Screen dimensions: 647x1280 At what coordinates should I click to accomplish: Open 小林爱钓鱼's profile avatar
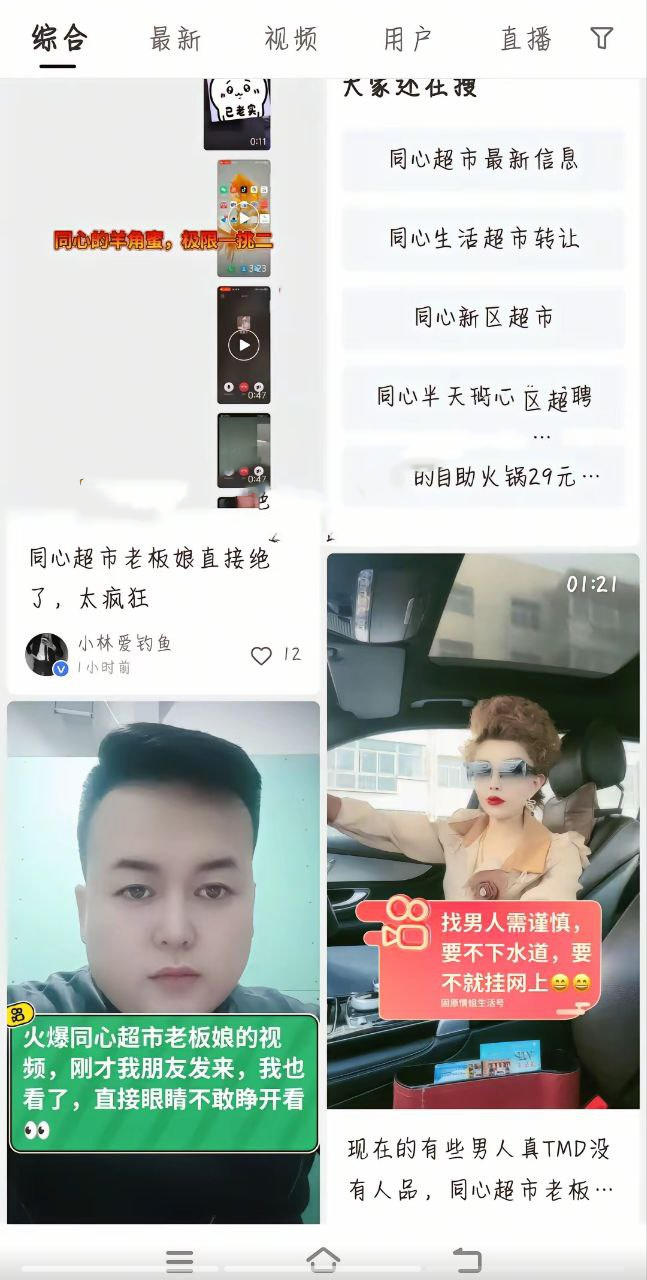[46, 654]
